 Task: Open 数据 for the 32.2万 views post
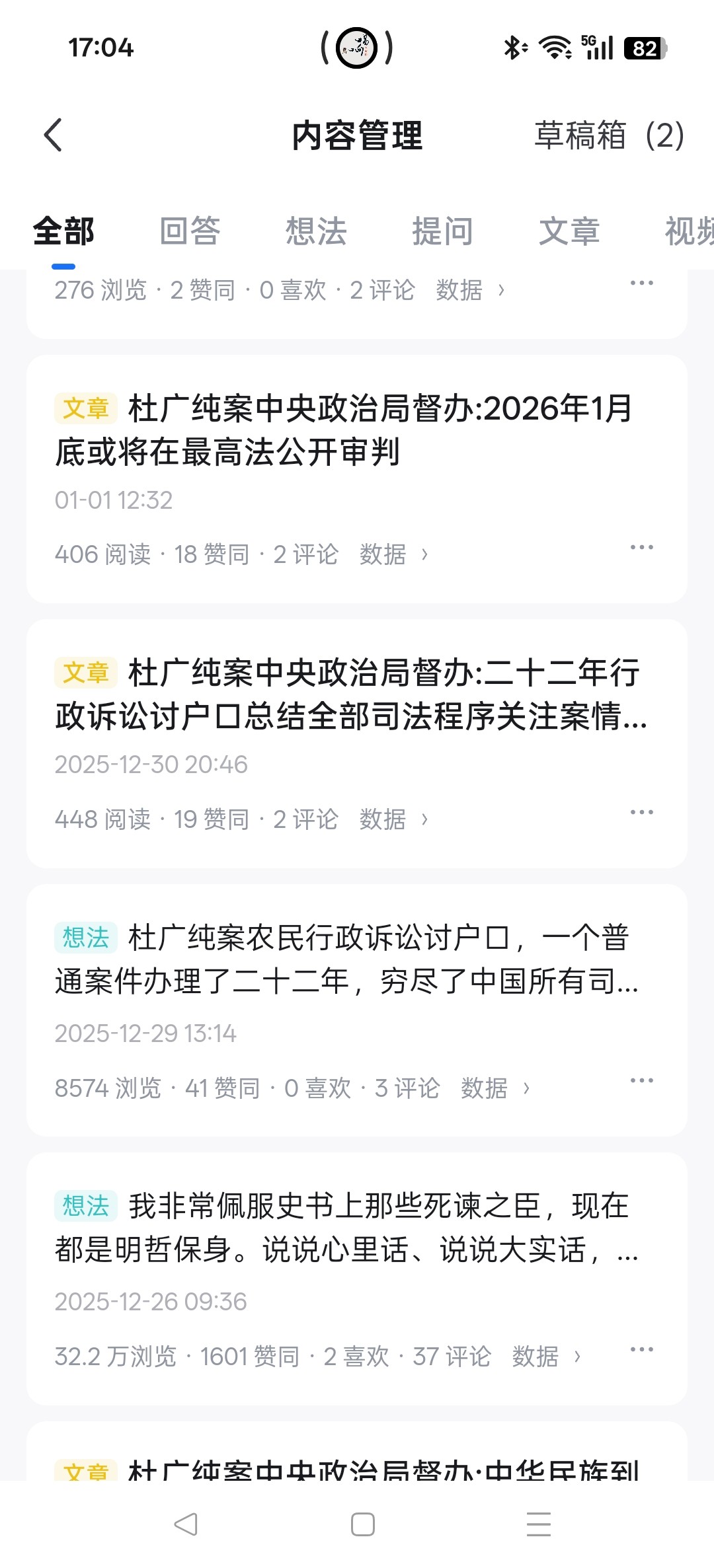point(537,1355)
